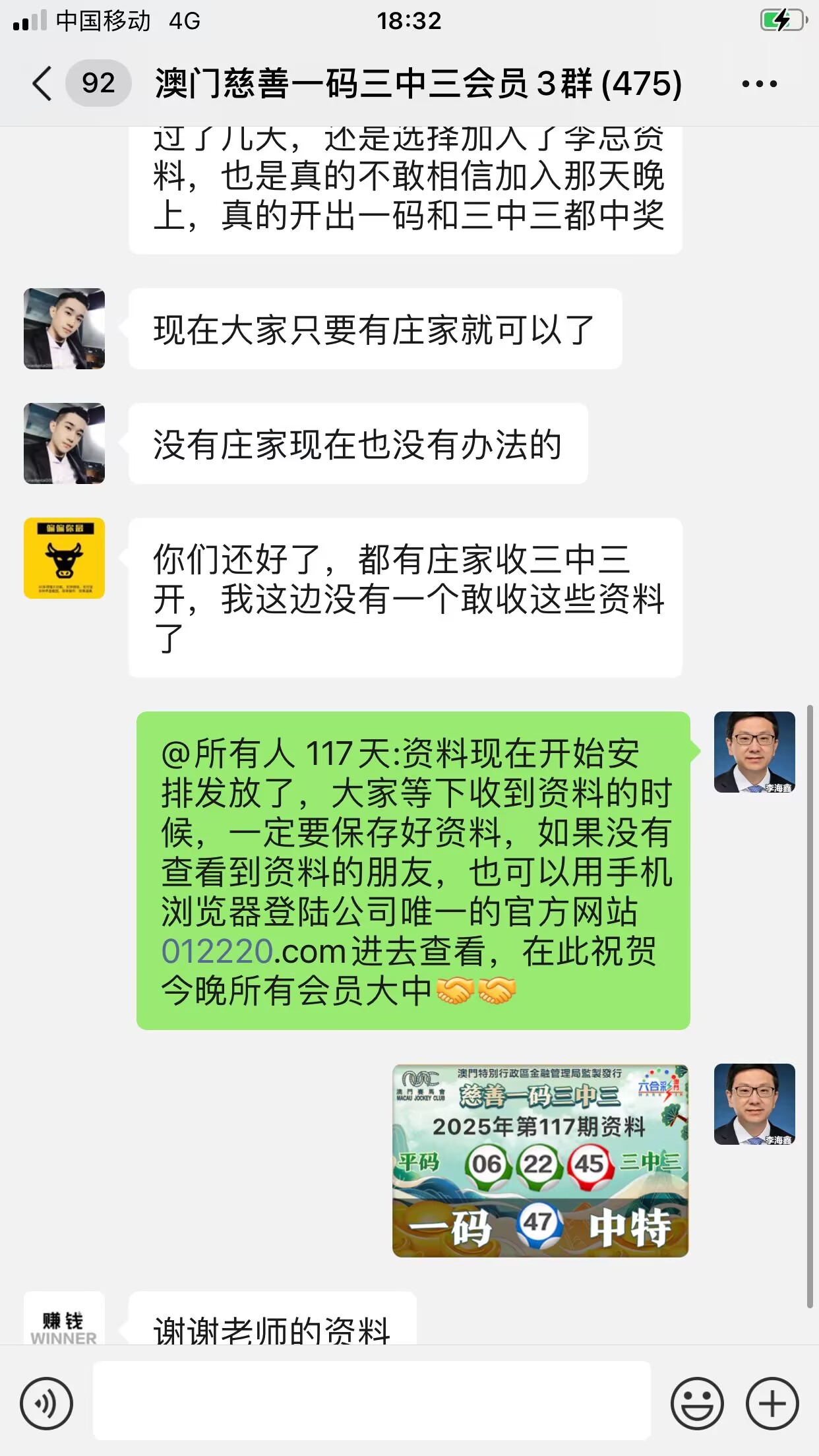The height and width of the screenshot is (1456, 819).
Task: Go back to the chat list
Action: pyautogui.click(x=42, y=84)
